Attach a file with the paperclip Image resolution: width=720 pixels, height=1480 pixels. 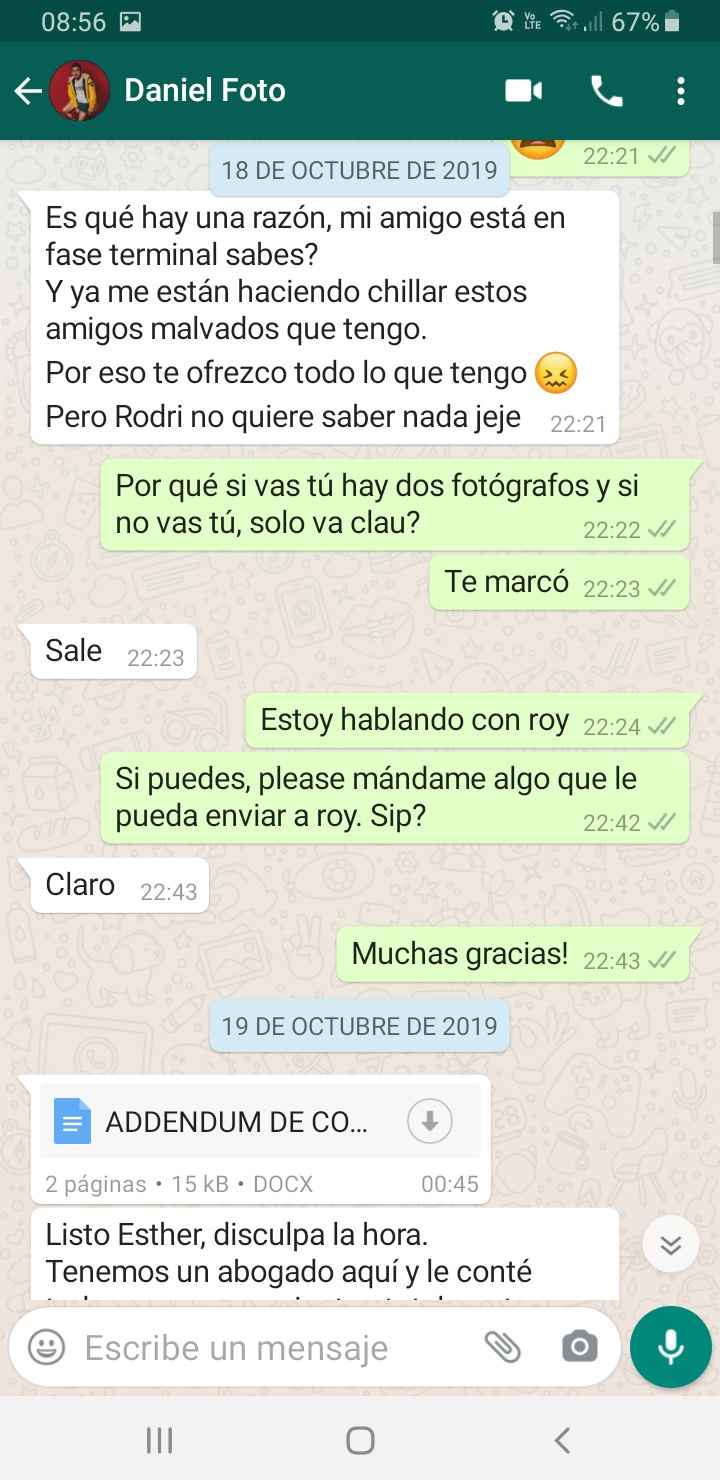(503, 1348)
